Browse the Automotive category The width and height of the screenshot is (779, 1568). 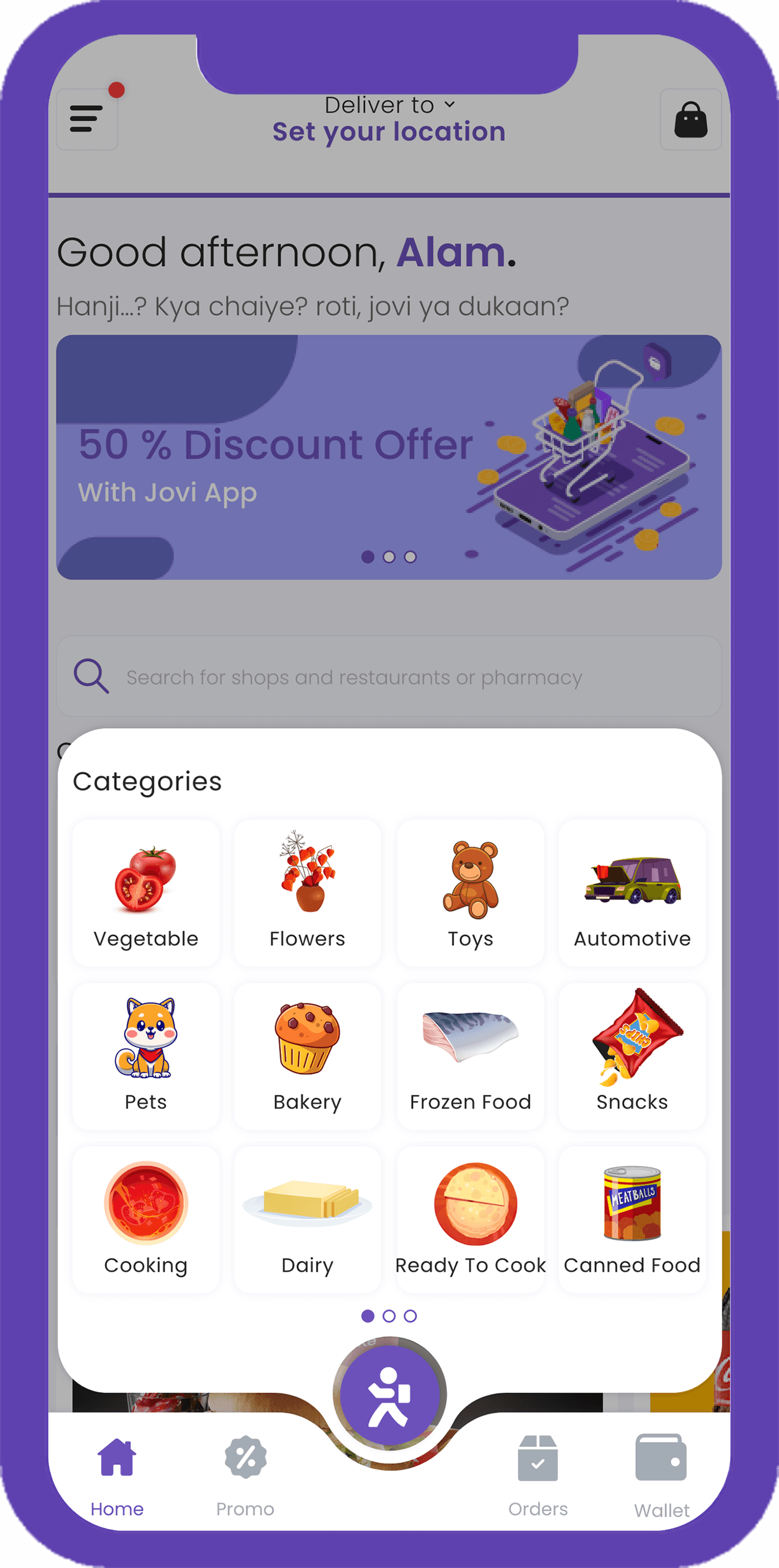[x=632, y=892]
